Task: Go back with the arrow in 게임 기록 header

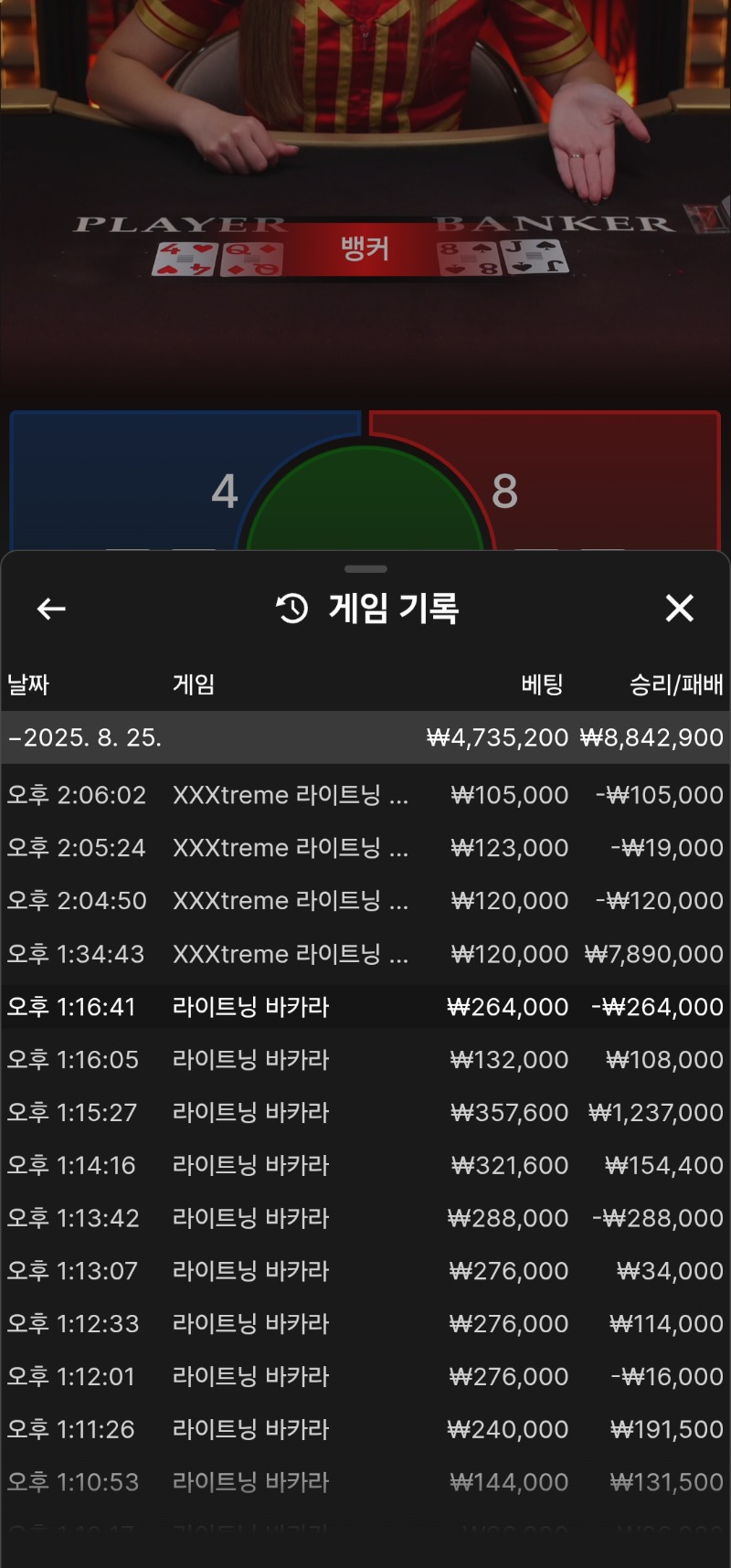Action: point(51,609)
